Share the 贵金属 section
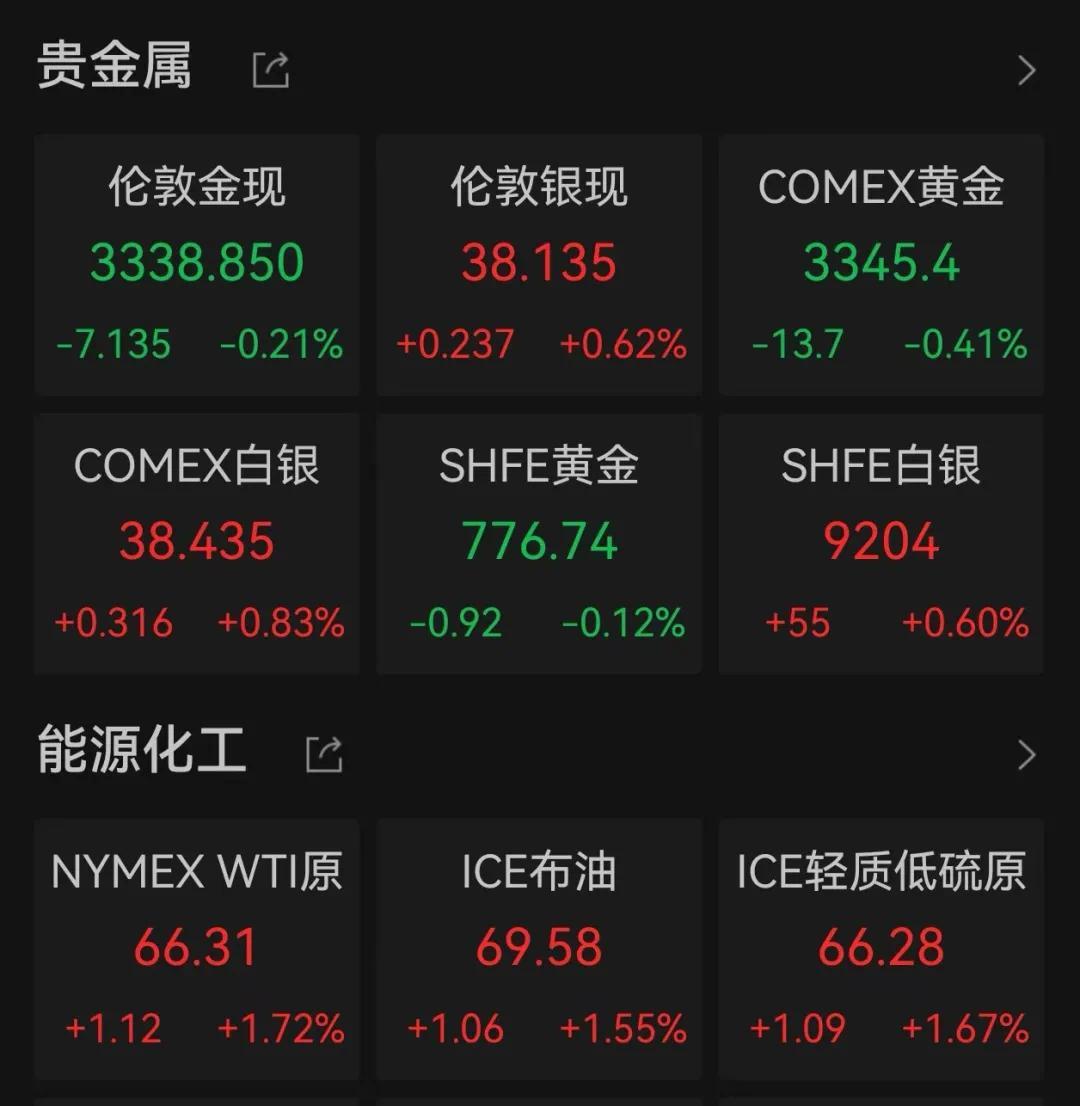This screenshot has height=1106, width=1080. [x=271, y=70]
